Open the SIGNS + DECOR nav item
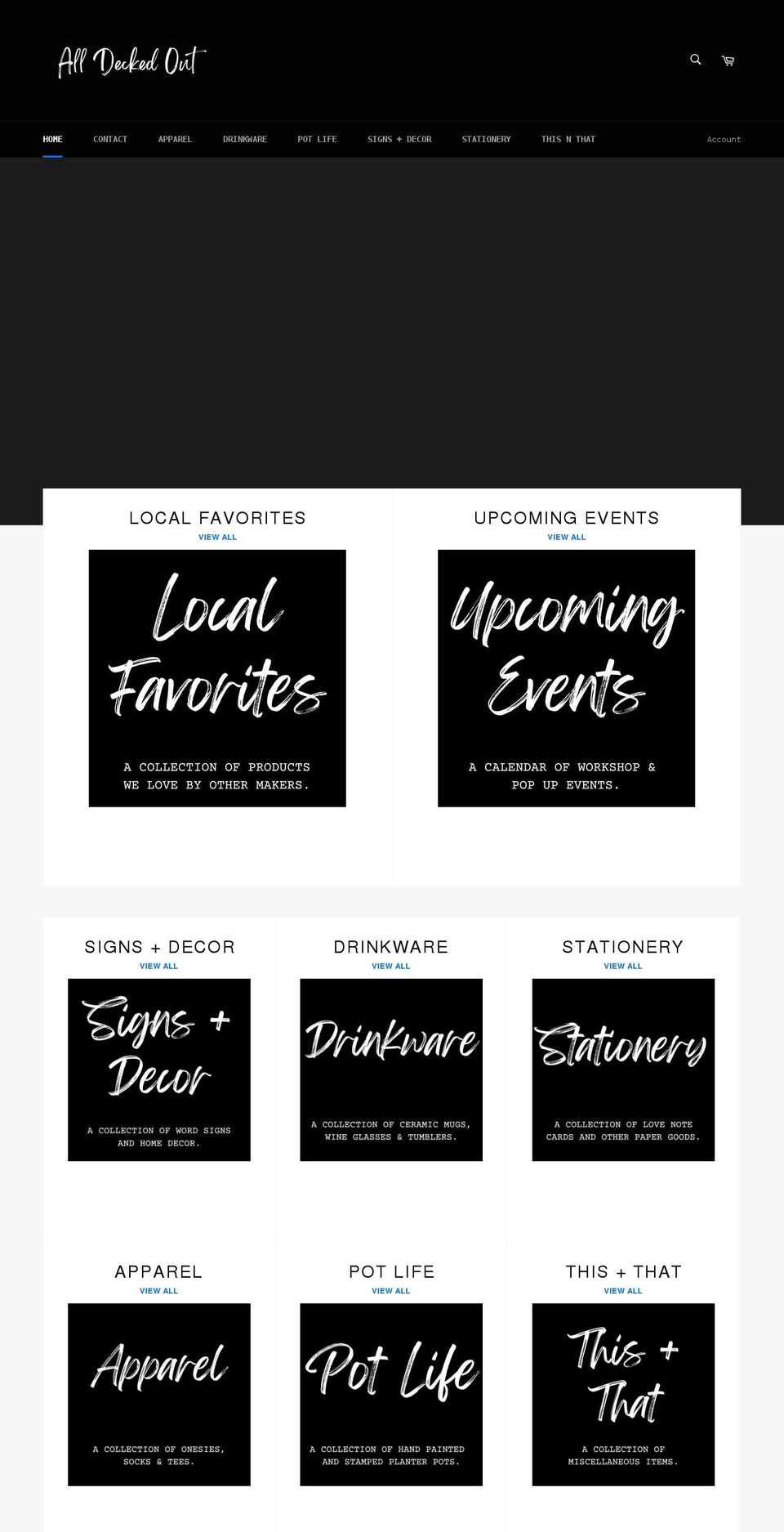The image size is (784, 1532). coord(399,139)
